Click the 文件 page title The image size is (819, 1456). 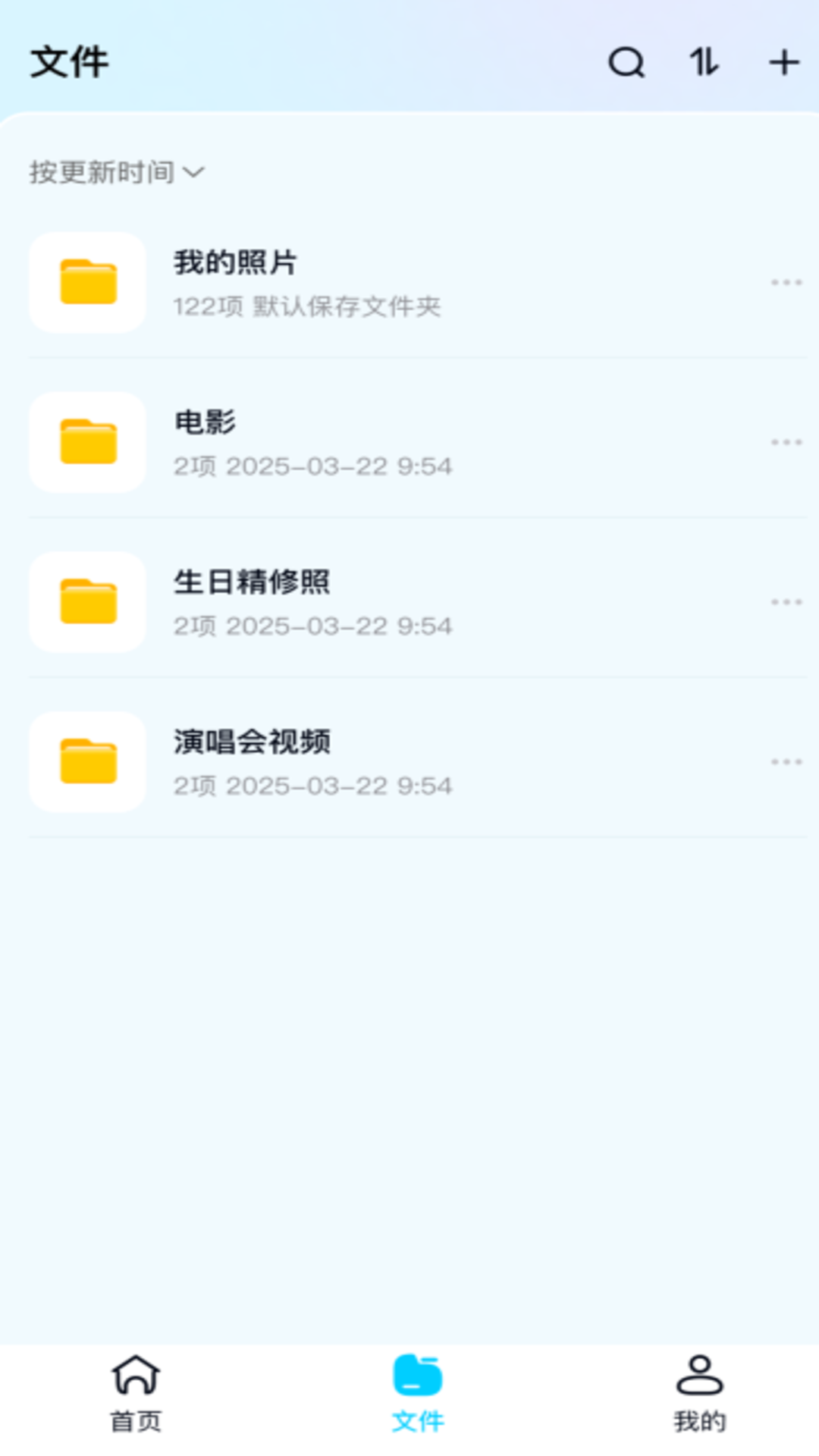coord(70,63)
